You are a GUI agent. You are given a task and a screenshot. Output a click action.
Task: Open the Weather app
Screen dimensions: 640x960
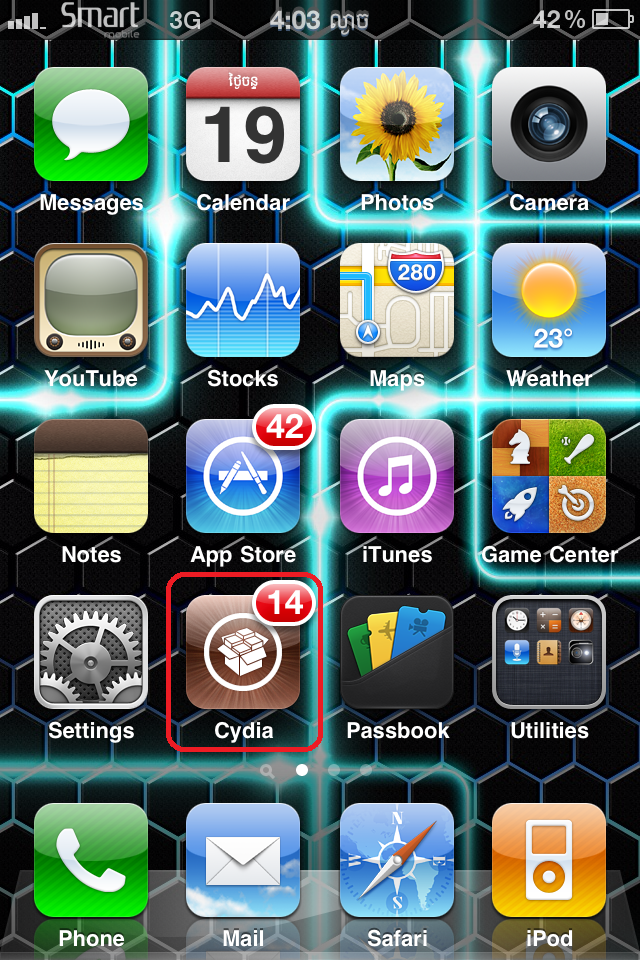pos(549,300)
